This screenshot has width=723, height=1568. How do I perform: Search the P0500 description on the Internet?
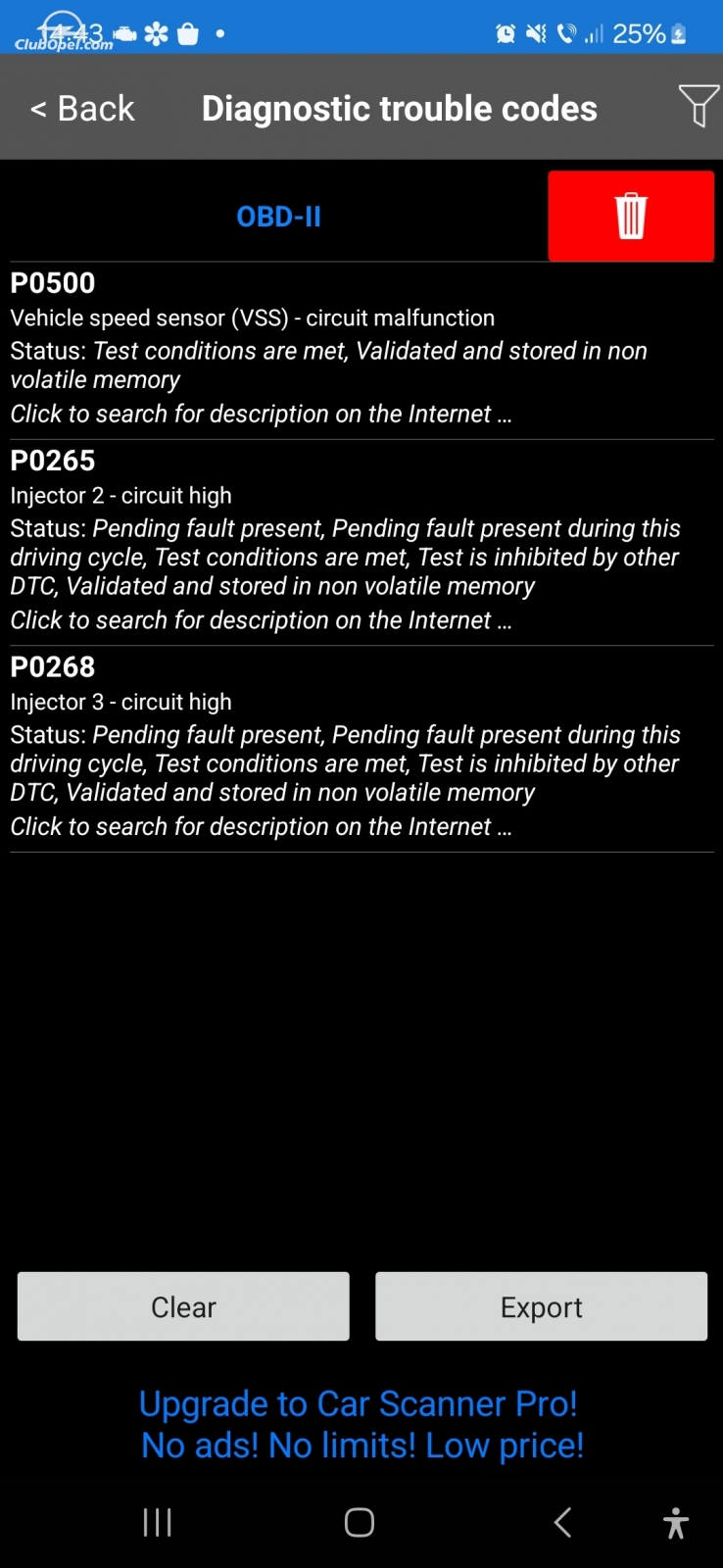[261, 414]
